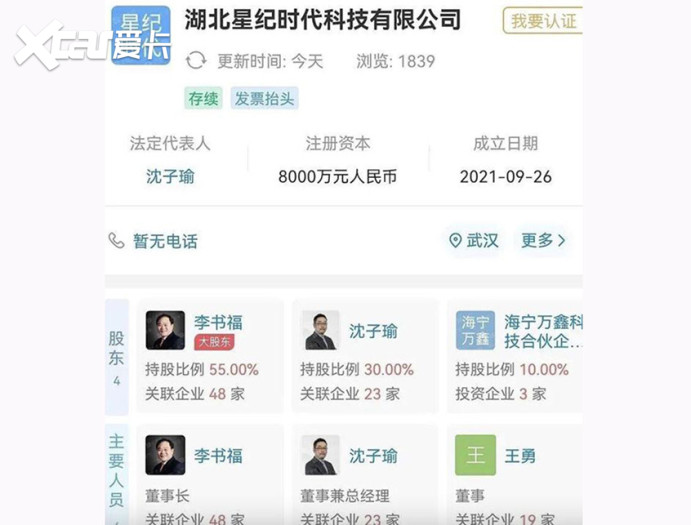The height and width of the screenshot is (525, 691).
Task: Tap the 我要认证 button
Action: (543, 20)
